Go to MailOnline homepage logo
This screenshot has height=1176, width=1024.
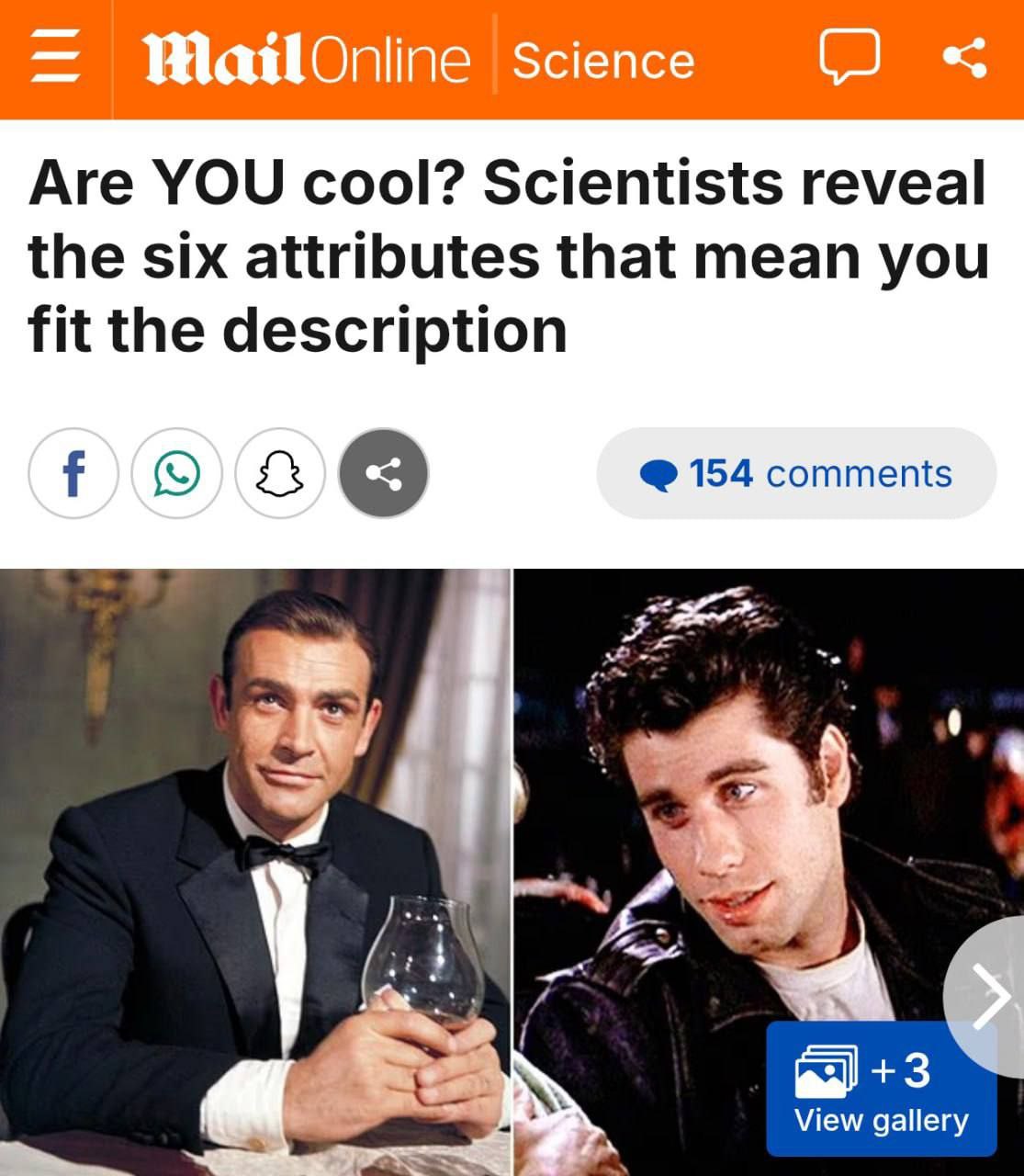pos(305,61)
